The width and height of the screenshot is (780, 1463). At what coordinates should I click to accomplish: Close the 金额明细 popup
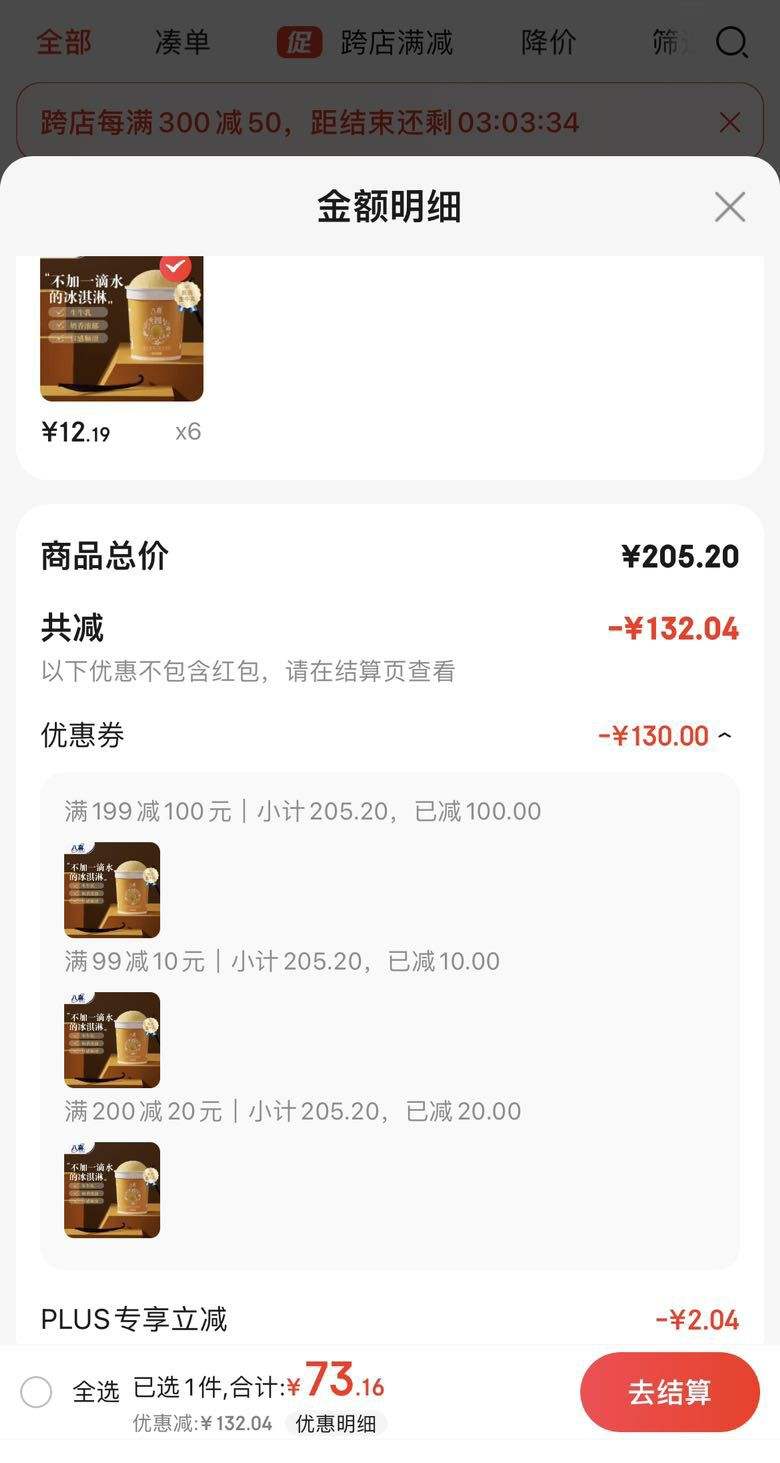(729, 207)
